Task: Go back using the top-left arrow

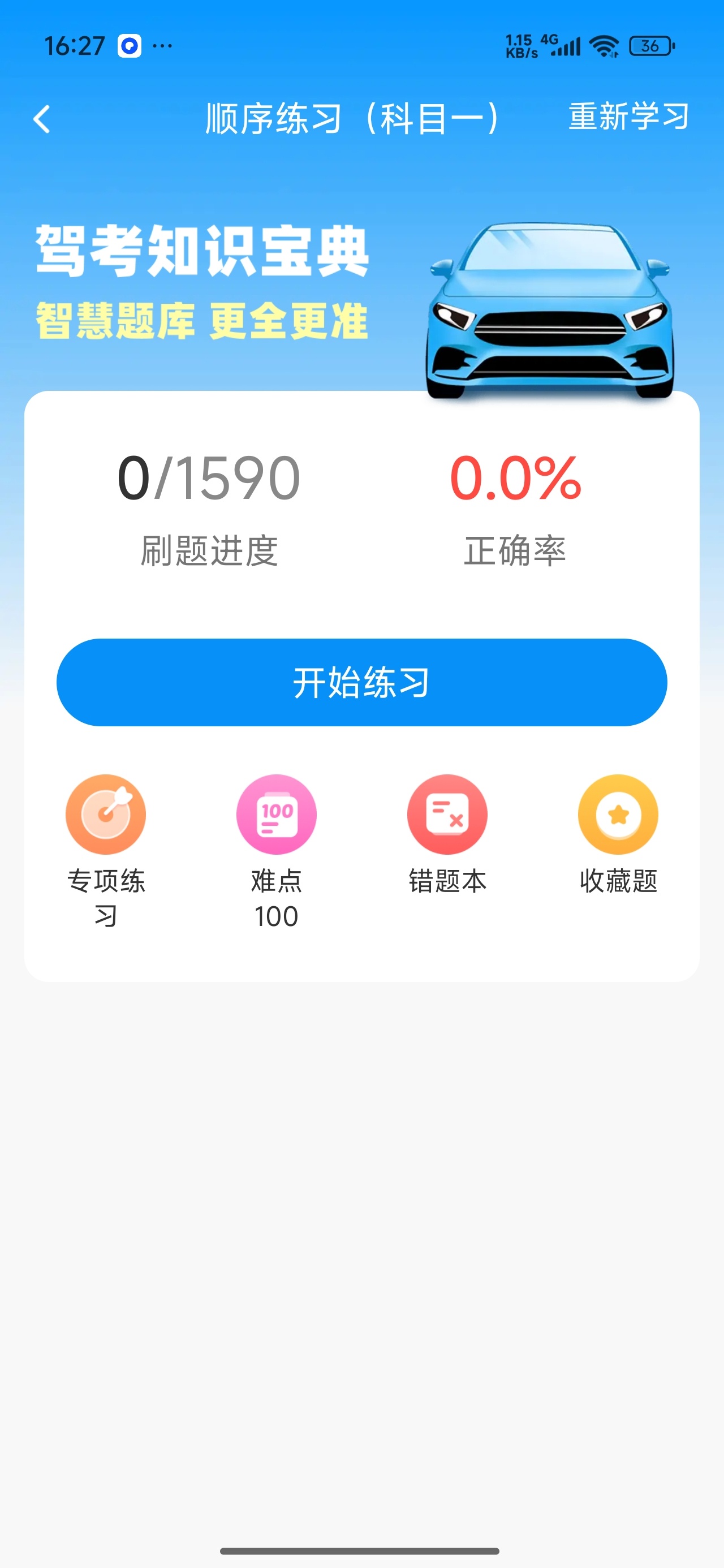Action: tap(41, 119)
